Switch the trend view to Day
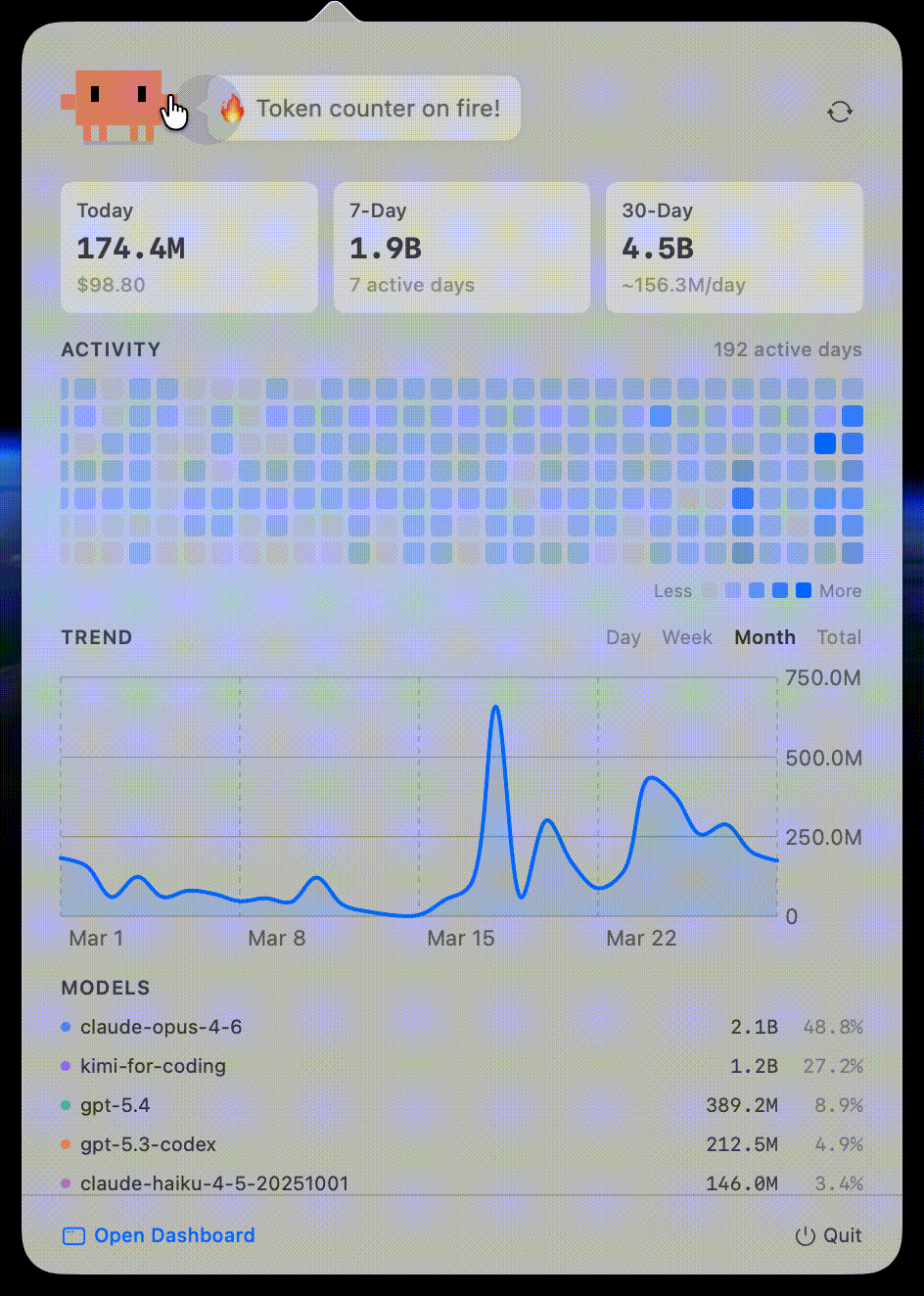 click(624, 637)
